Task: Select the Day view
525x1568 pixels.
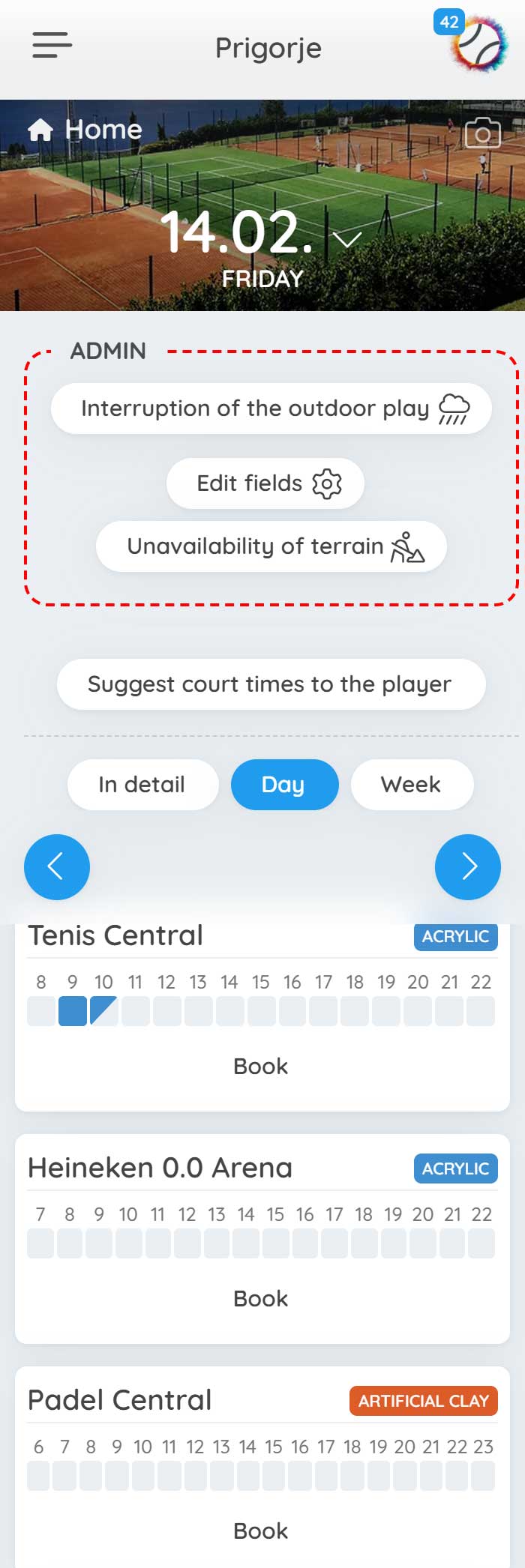Action: pyautogui.click(x=284, y=785)
